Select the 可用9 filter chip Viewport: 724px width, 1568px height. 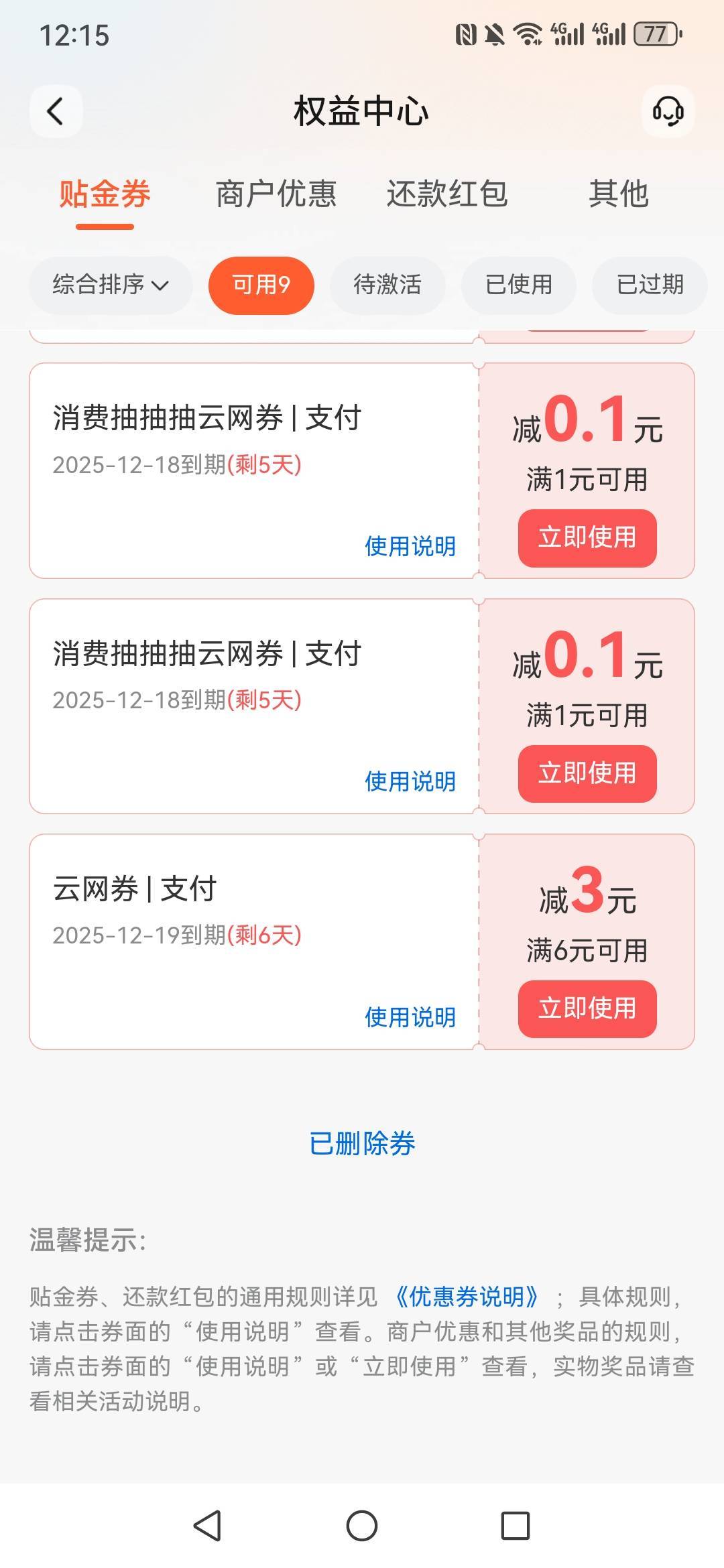click(x=261, y=285)
